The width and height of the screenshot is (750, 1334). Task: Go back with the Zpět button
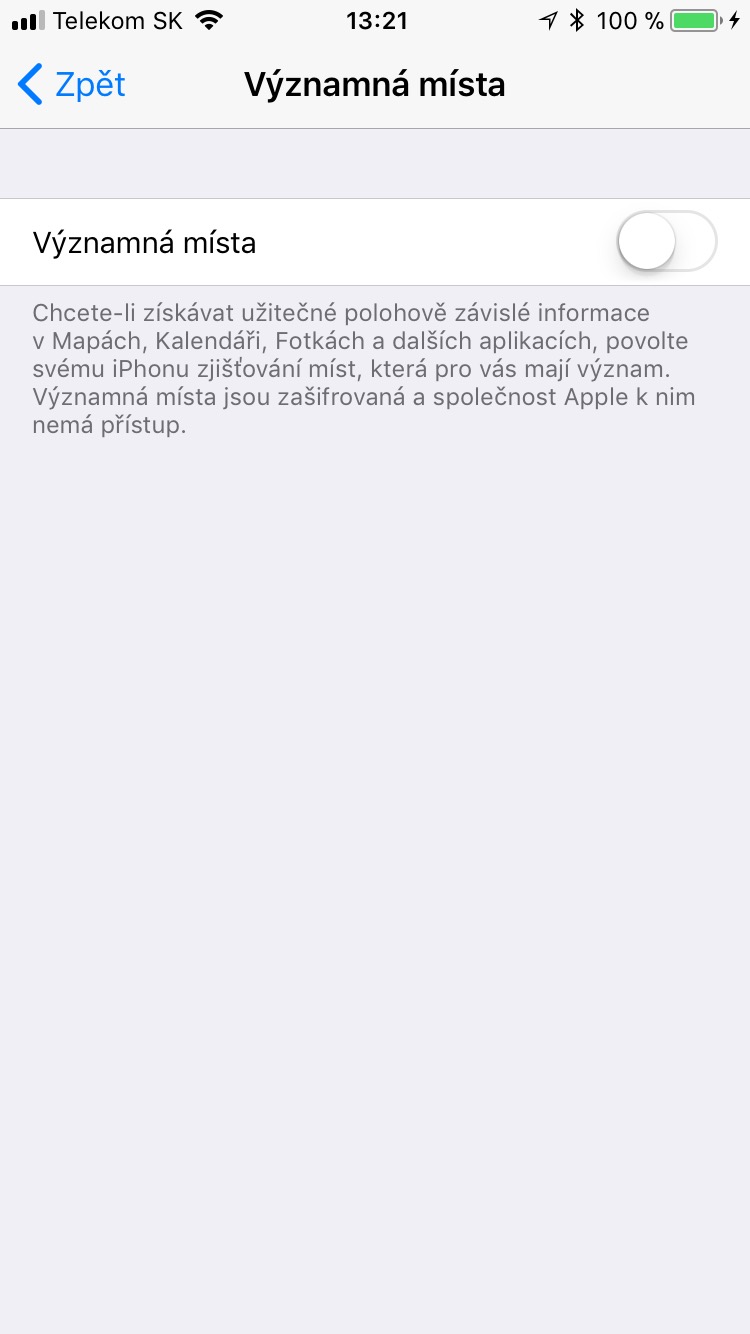point(72,85)
